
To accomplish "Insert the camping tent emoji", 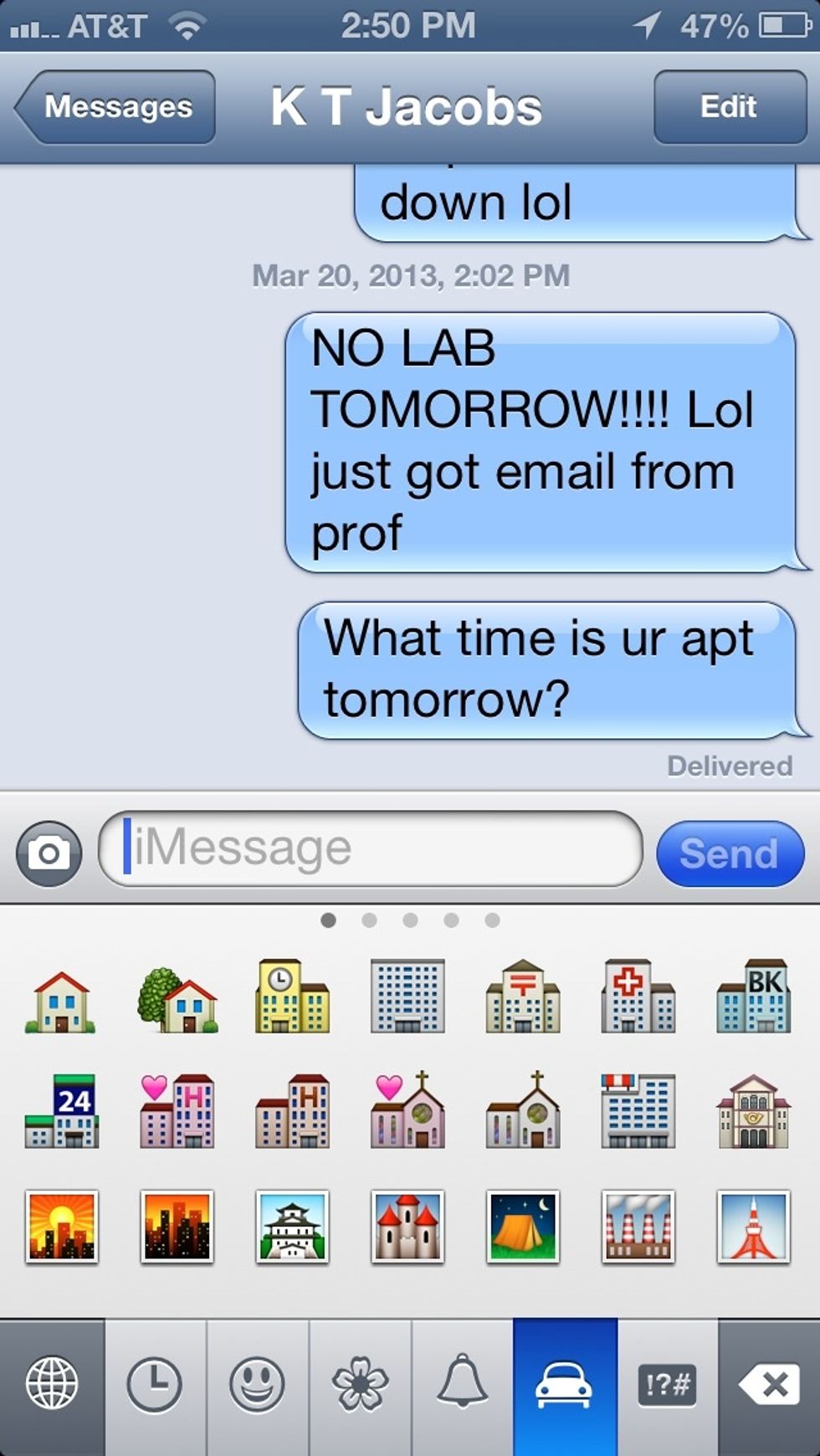I will tap(523, 1227).
